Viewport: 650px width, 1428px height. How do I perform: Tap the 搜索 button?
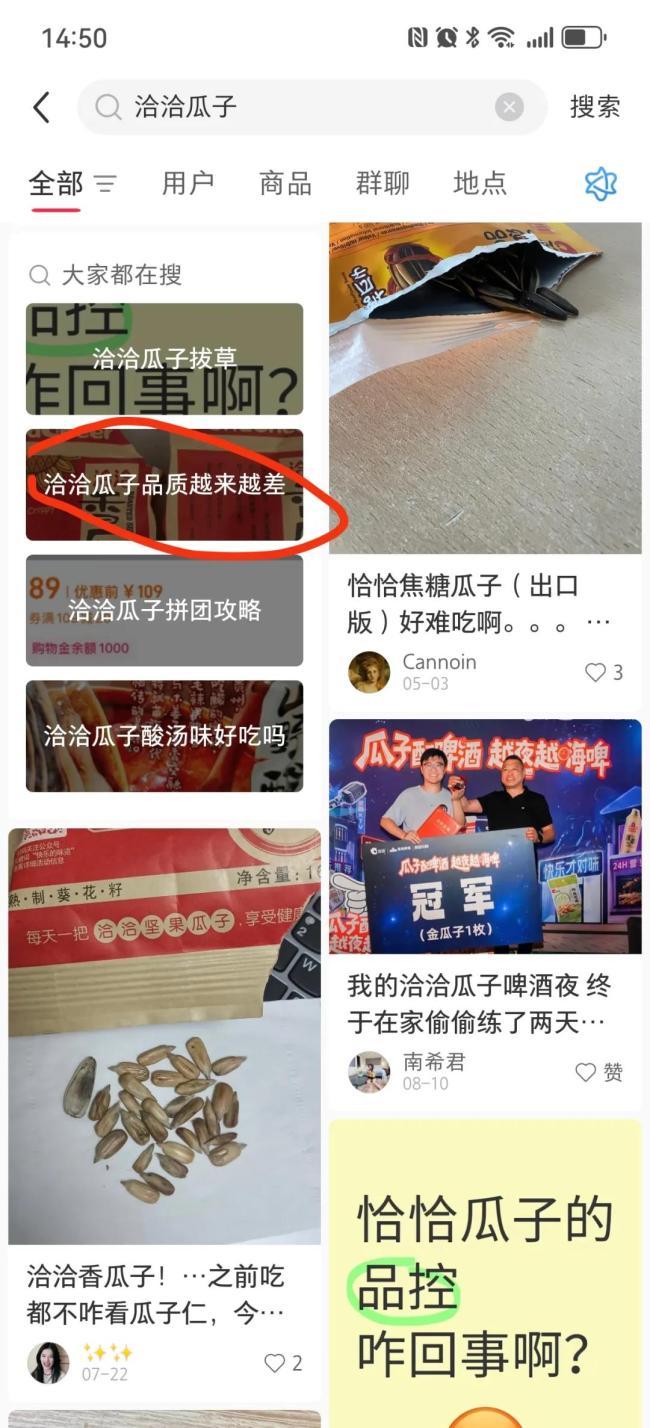tap(595, 107)
